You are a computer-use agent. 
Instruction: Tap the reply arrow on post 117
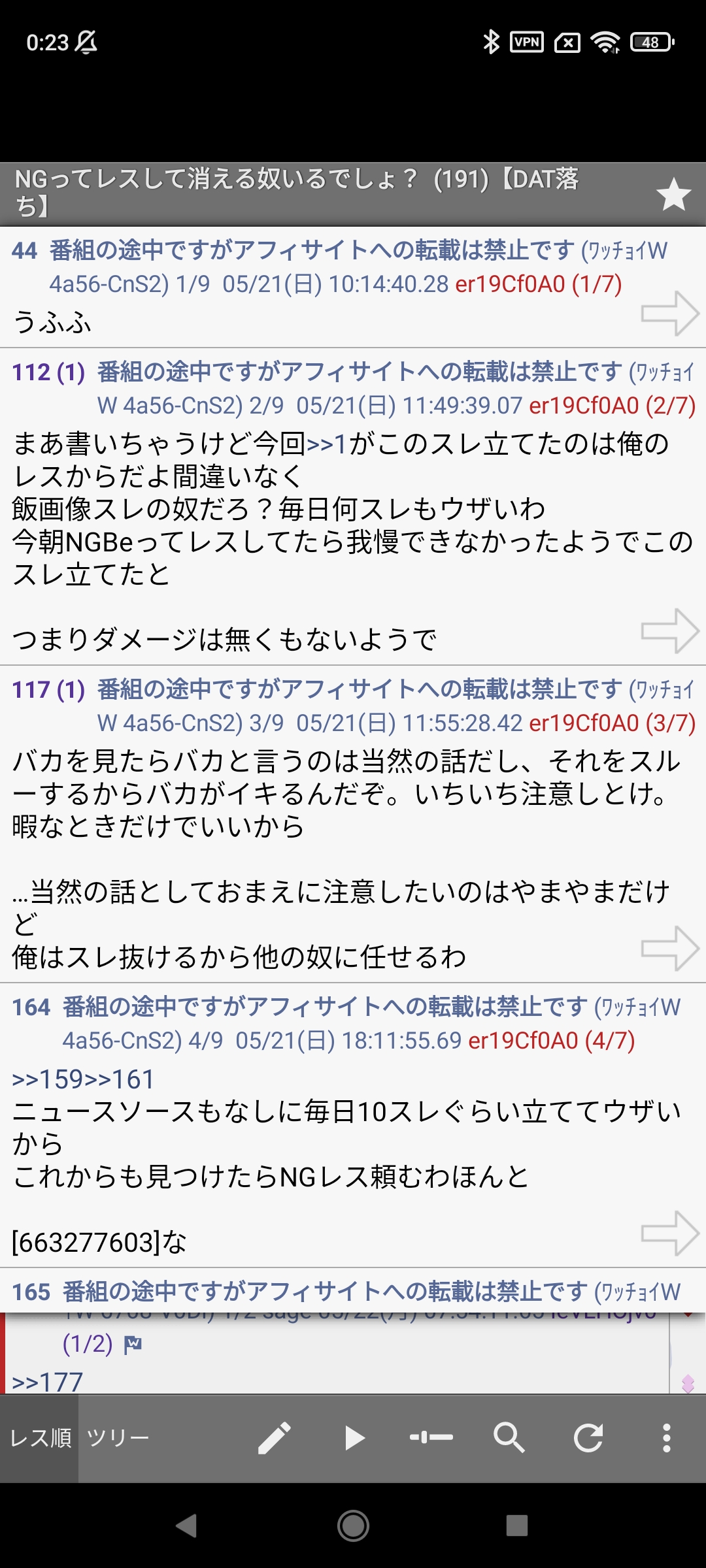(670, 949)
